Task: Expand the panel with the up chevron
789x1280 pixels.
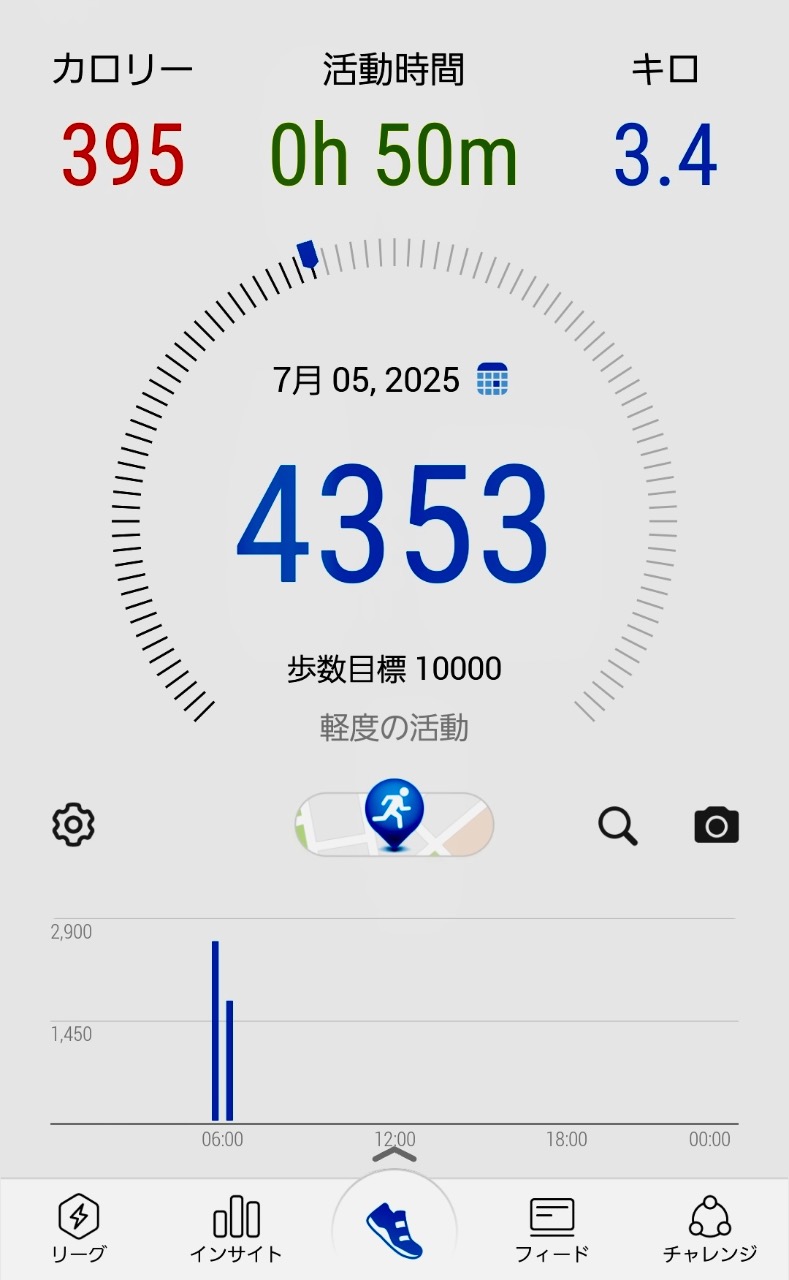Action: (395, 1155)
